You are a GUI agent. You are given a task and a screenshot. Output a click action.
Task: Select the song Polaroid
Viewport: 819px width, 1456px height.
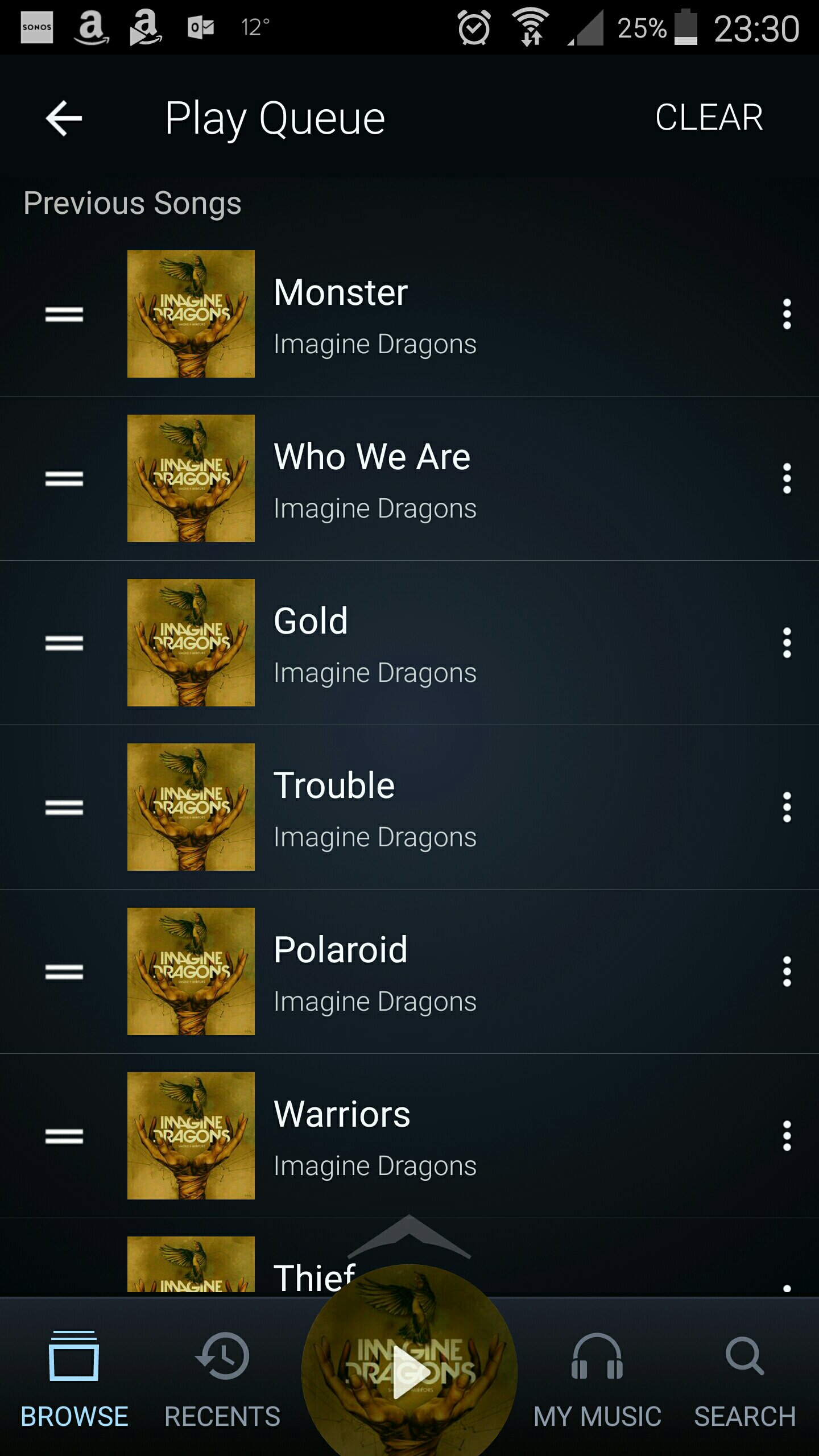(398, 971)
